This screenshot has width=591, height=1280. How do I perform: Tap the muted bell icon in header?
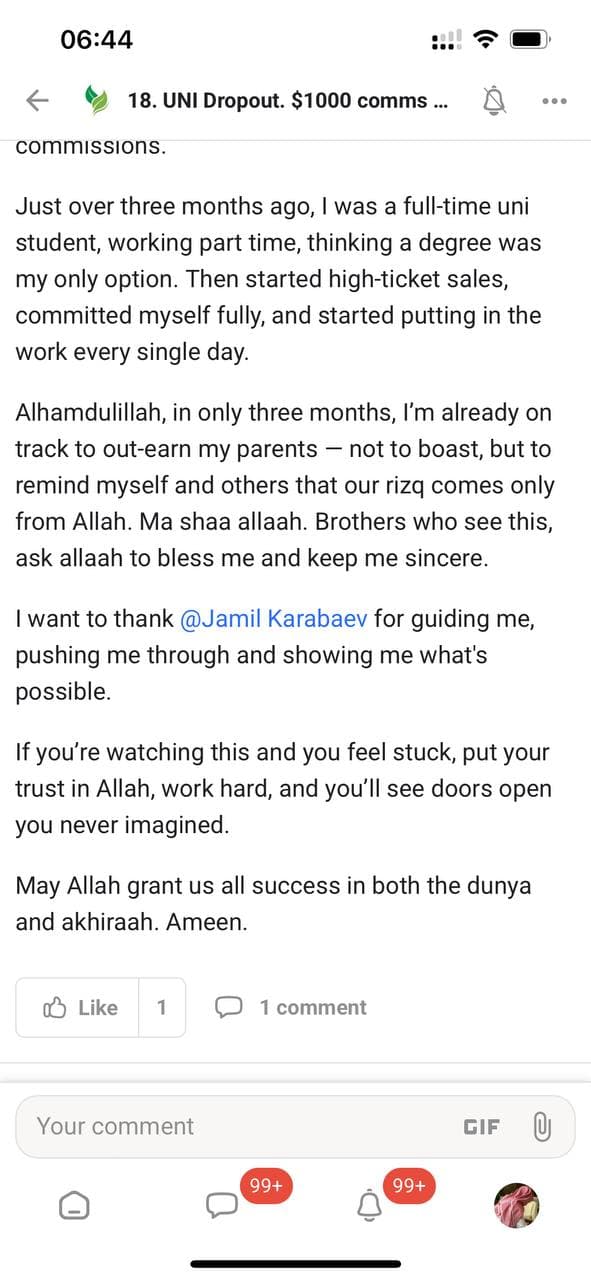pyautogui.click(x=494, y=99)
